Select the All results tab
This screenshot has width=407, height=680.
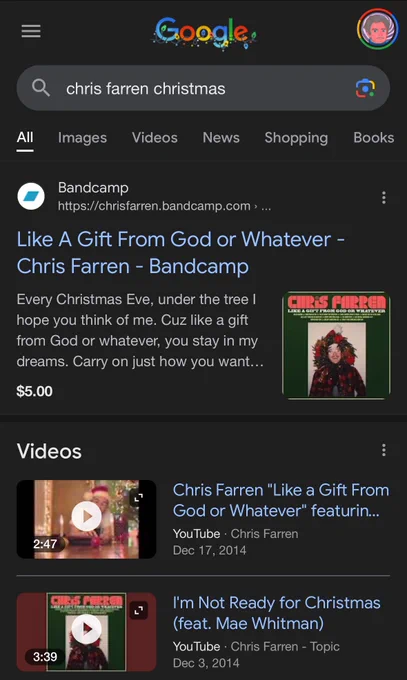[x=25, y=137]
